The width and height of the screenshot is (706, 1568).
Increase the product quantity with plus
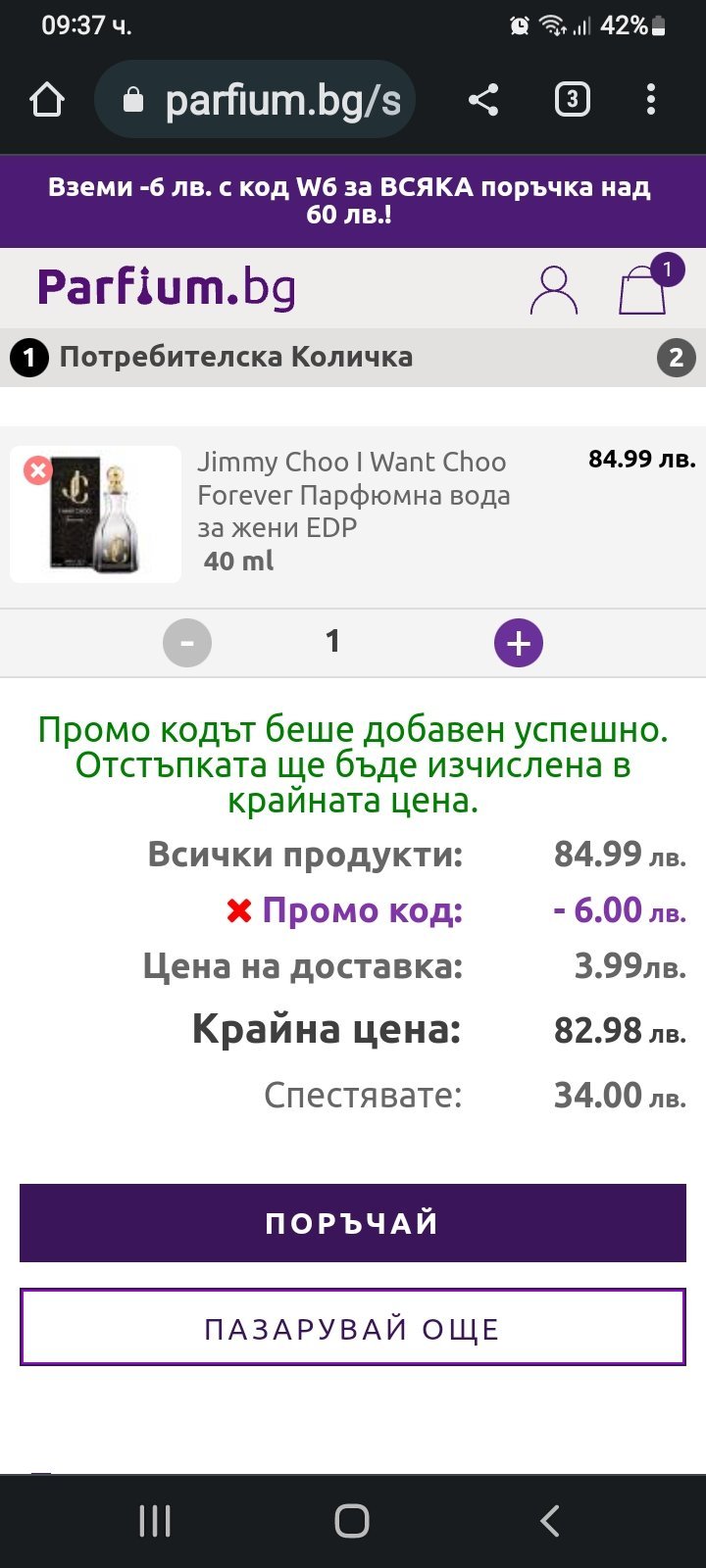coord(519,643)
